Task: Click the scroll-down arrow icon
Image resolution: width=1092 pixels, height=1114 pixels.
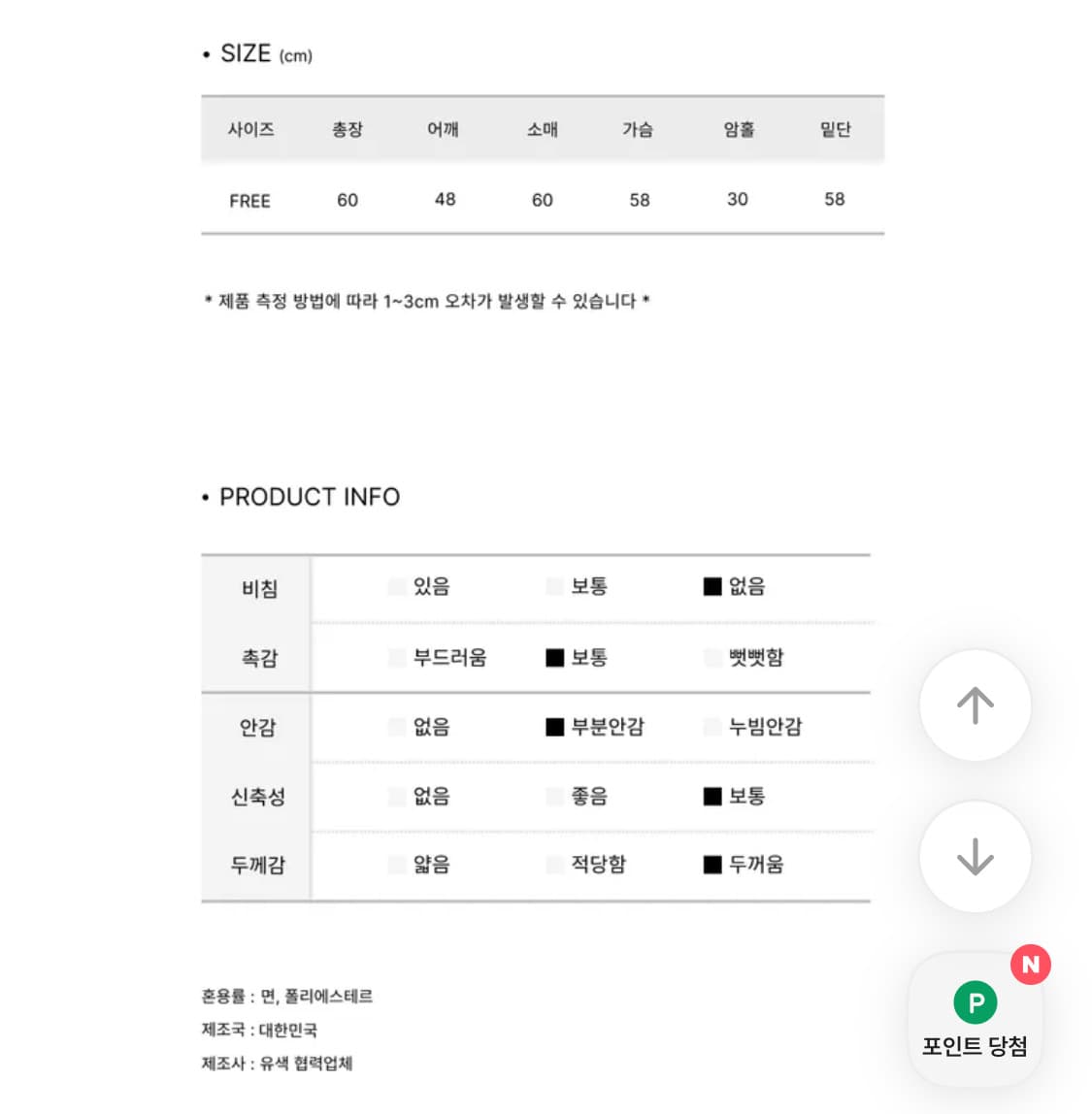Action: (975, 858)
